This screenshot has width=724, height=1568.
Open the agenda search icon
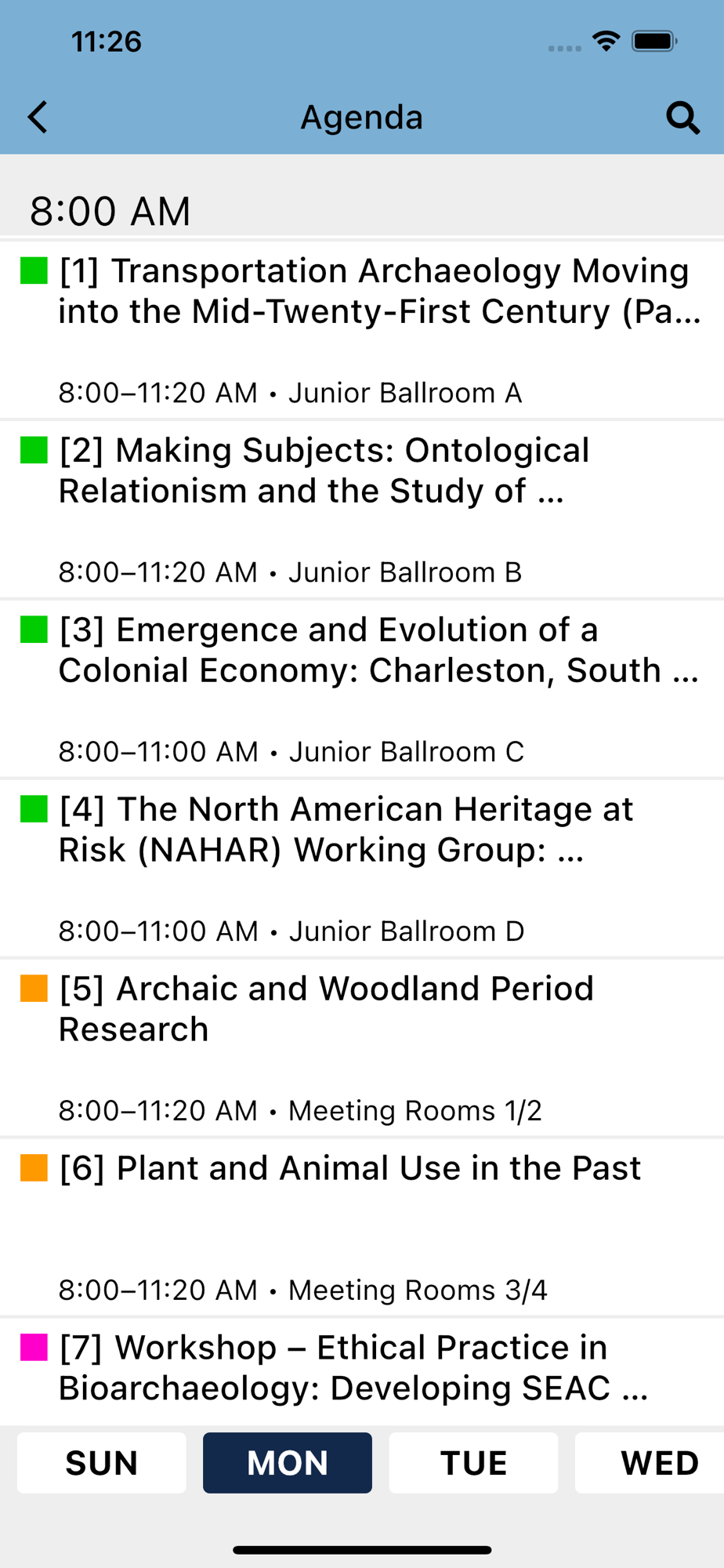click(682, 118)
